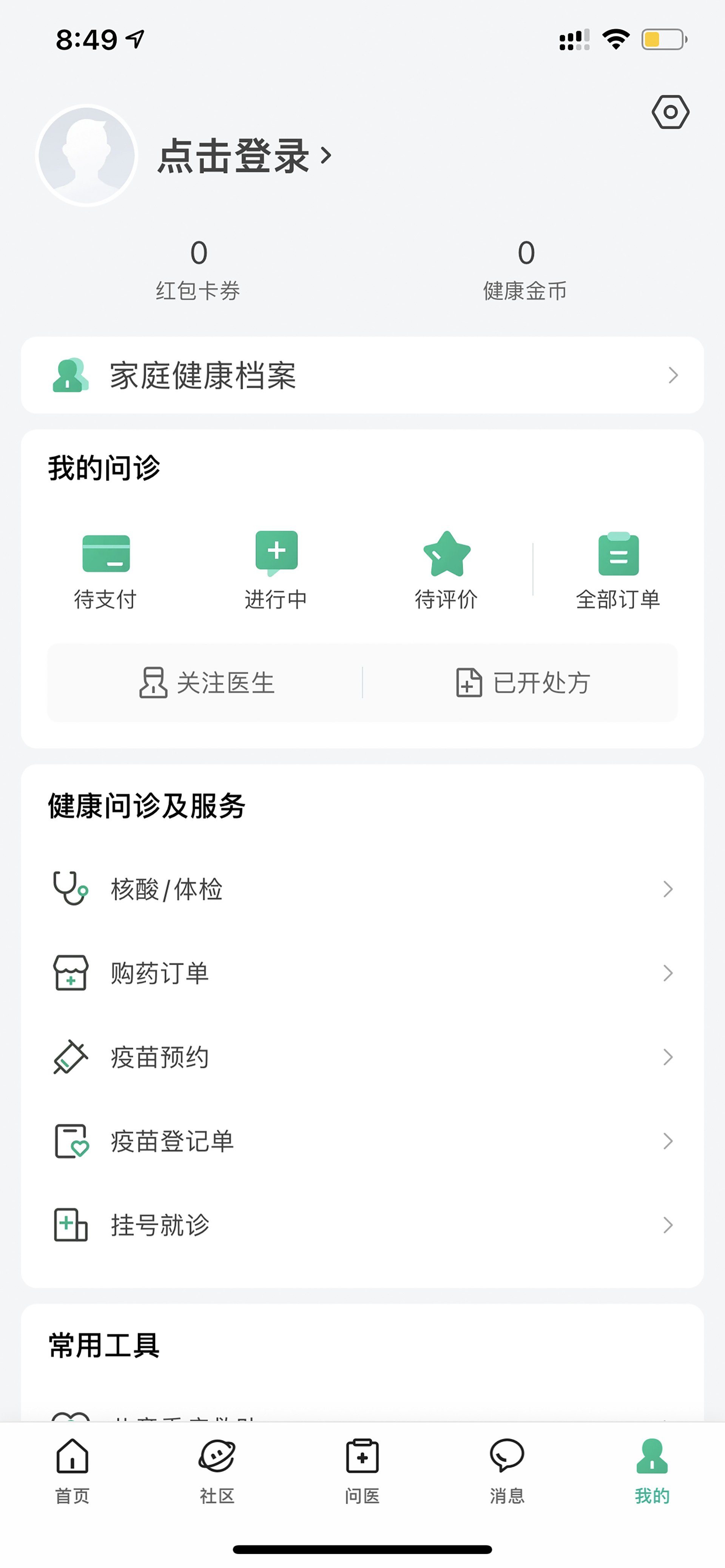The width and height of the screenshot is (725, 1568).
Task: Open the settings hexagon icon
Action: (x=670, y=112)
